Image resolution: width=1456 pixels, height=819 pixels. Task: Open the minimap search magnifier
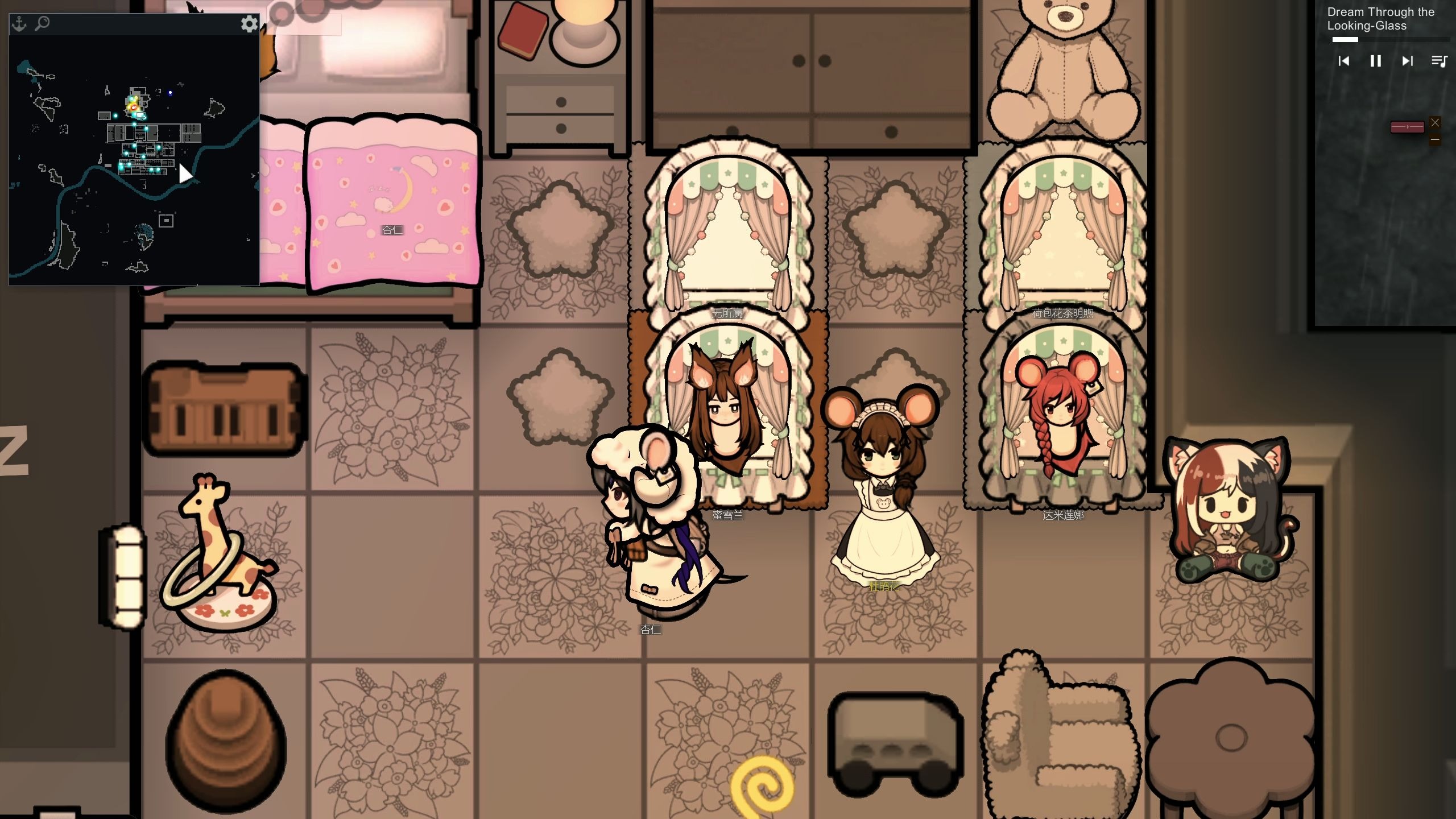coord(42,24)
